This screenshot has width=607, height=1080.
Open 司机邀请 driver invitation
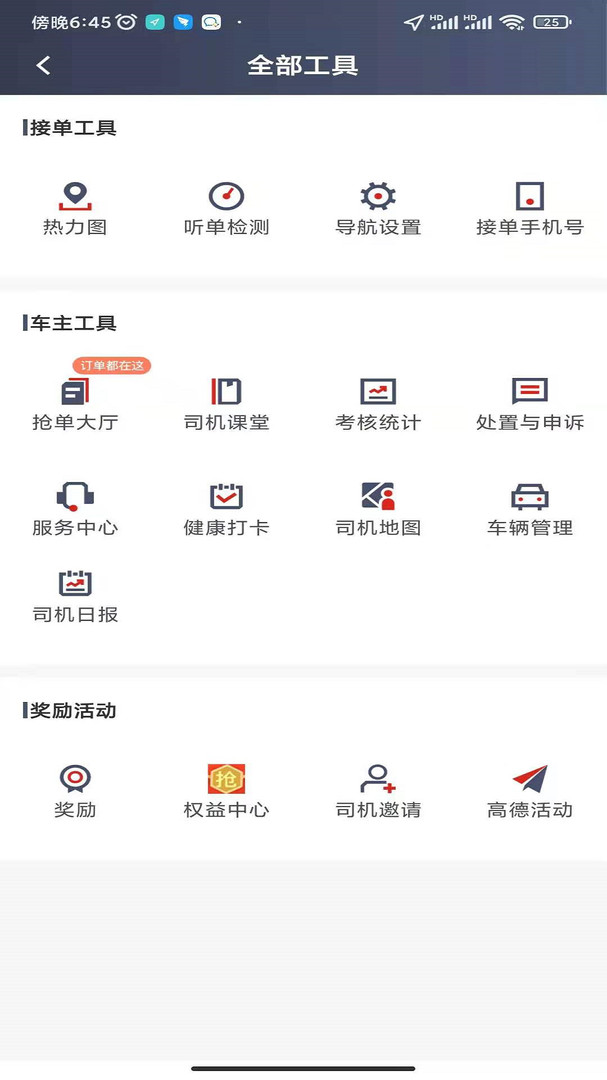pos(378,791)
